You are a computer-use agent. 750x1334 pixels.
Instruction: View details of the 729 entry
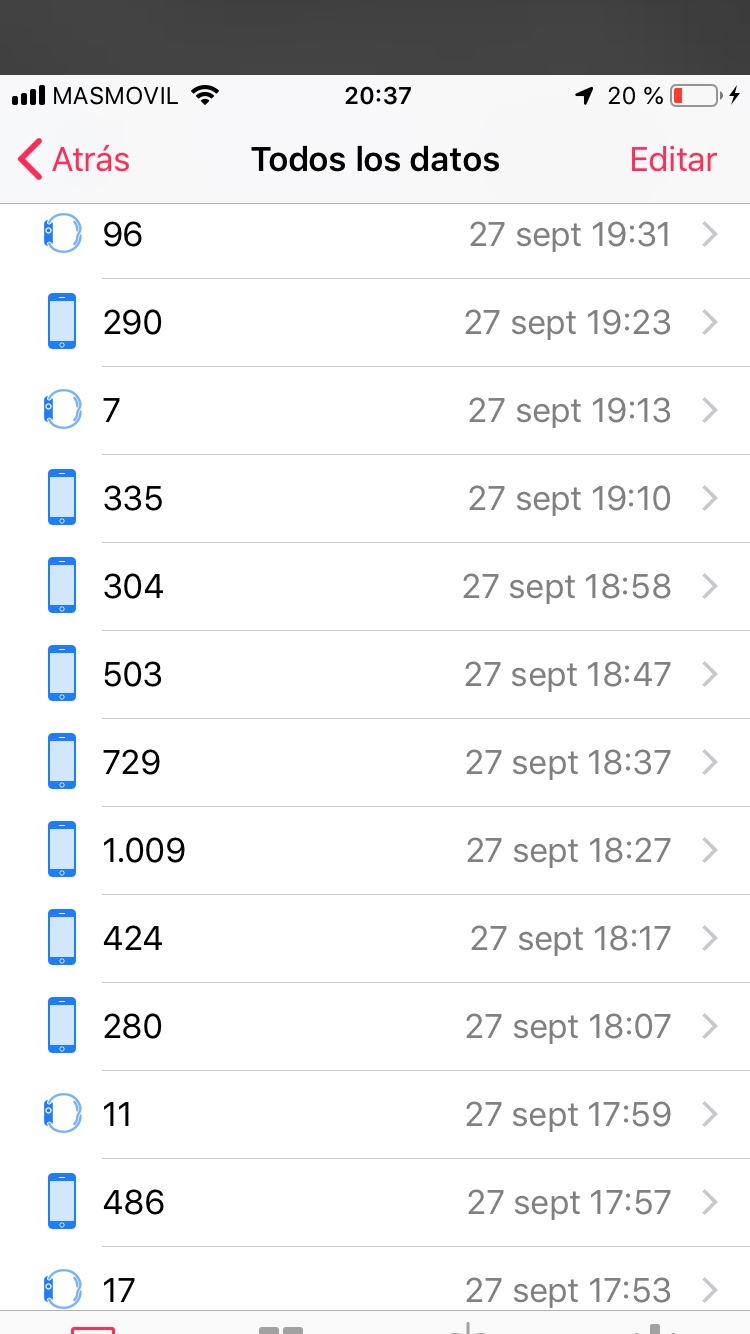(x=375, y=762)
